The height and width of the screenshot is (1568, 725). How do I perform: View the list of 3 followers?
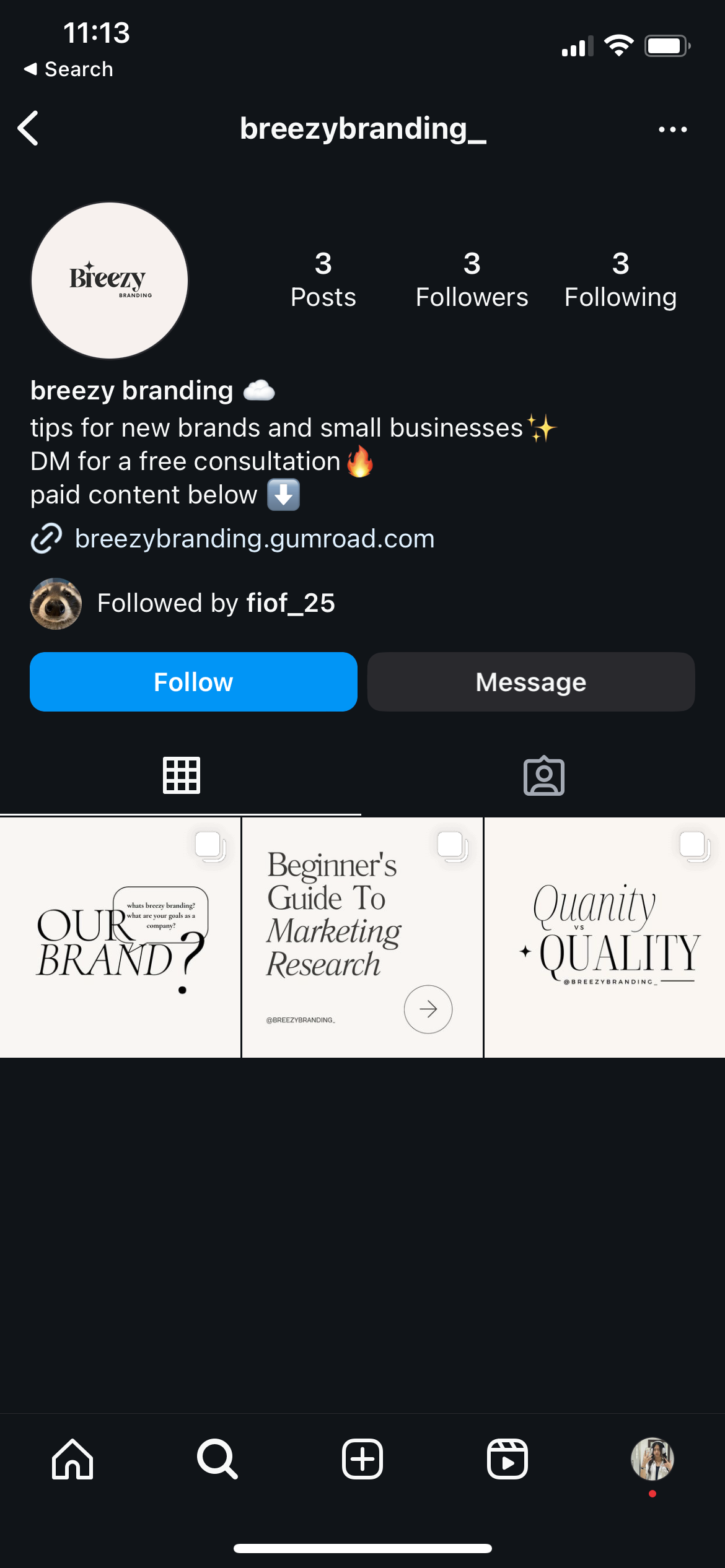pyautogui.click(x=472, y=280)
